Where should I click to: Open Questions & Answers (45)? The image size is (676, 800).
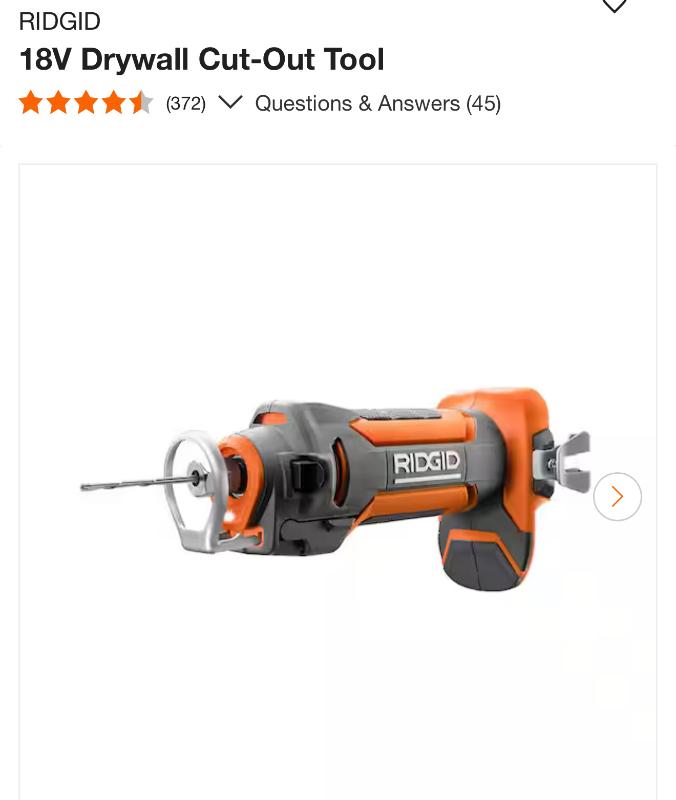coord(377,103)
